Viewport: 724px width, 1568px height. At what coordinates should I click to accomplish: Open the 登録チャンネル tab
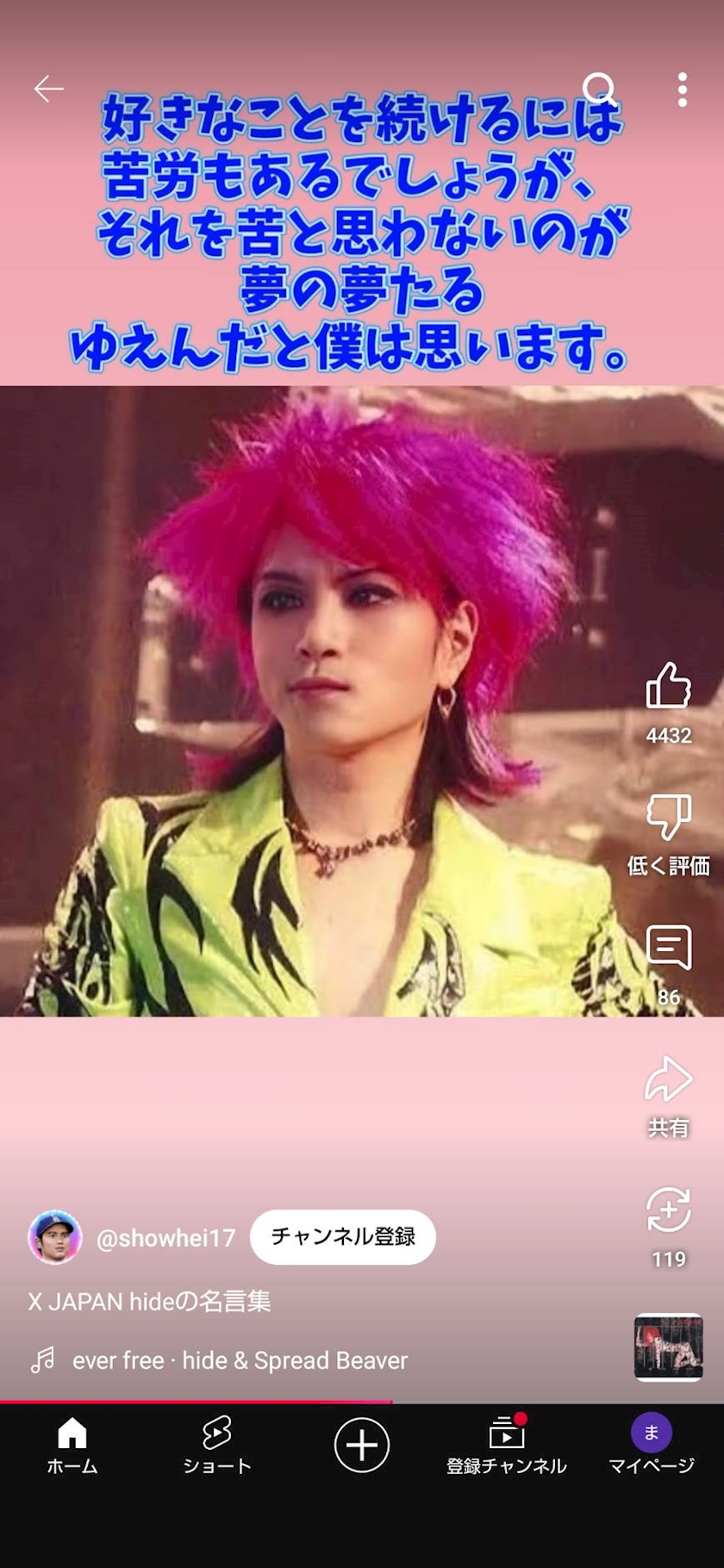coord(507,1448)
